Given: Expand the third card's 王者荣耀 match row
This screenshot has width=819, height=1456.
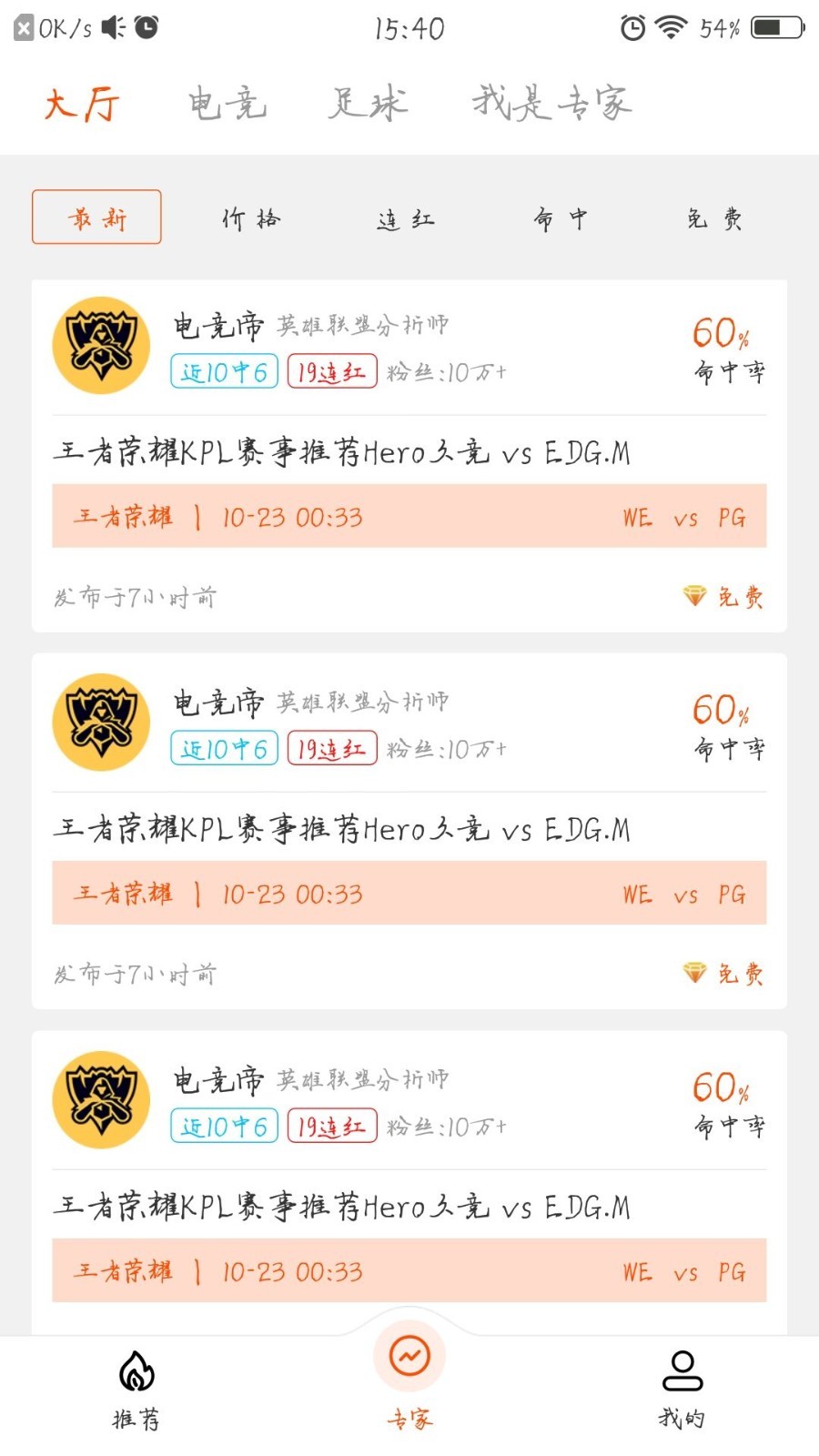Looking at the screenshot, I should [x=409, y=1271].
